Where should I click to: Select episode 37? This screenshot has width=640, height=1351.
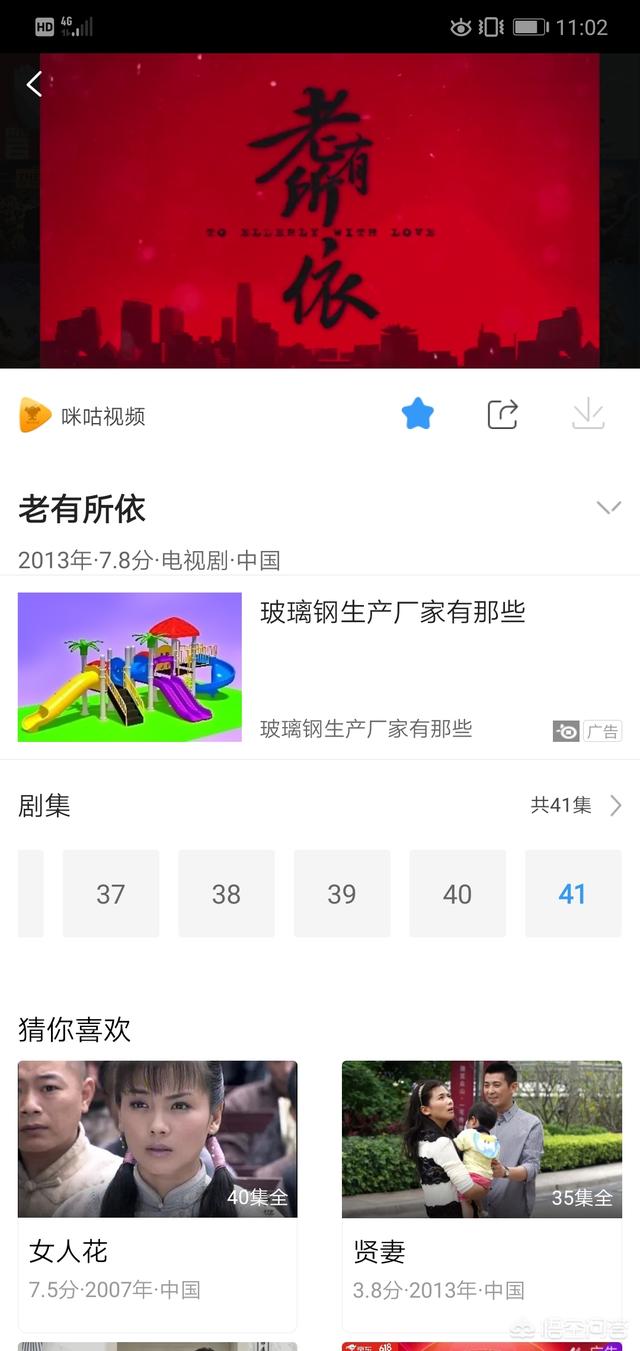point(111,894)
